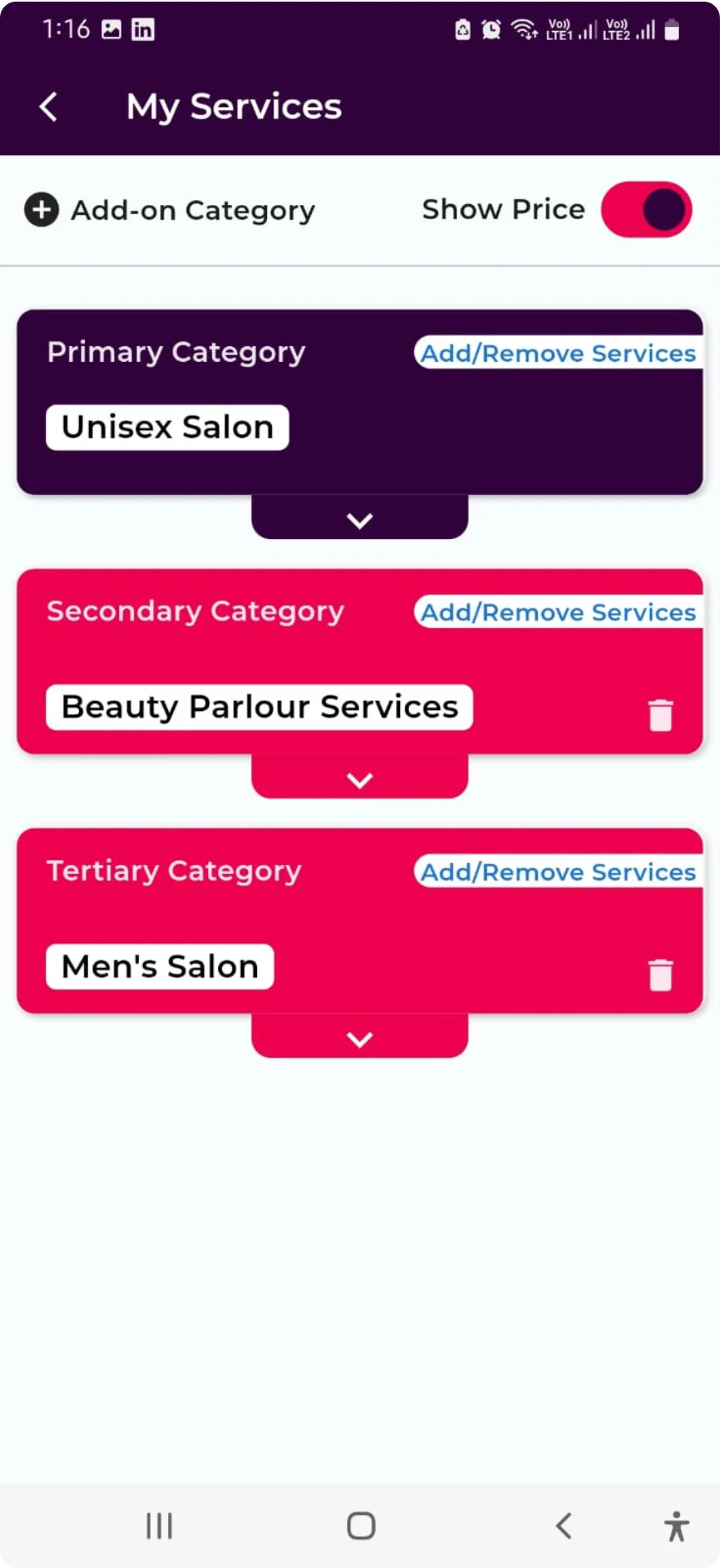Add/Remove Services for Tertiary Category
The image size is (724, 1568).
pos(558,871)
